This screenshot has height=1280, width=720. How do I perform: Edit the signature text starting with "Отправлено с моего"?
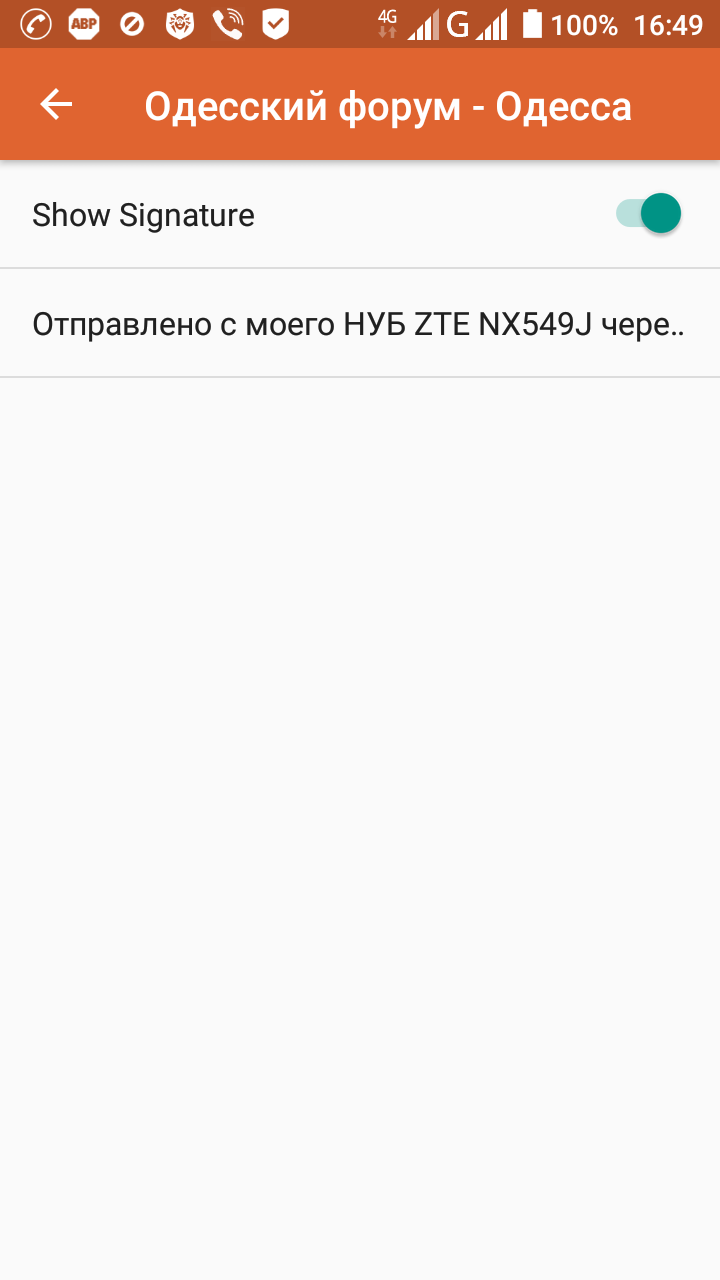coord(360,324)
